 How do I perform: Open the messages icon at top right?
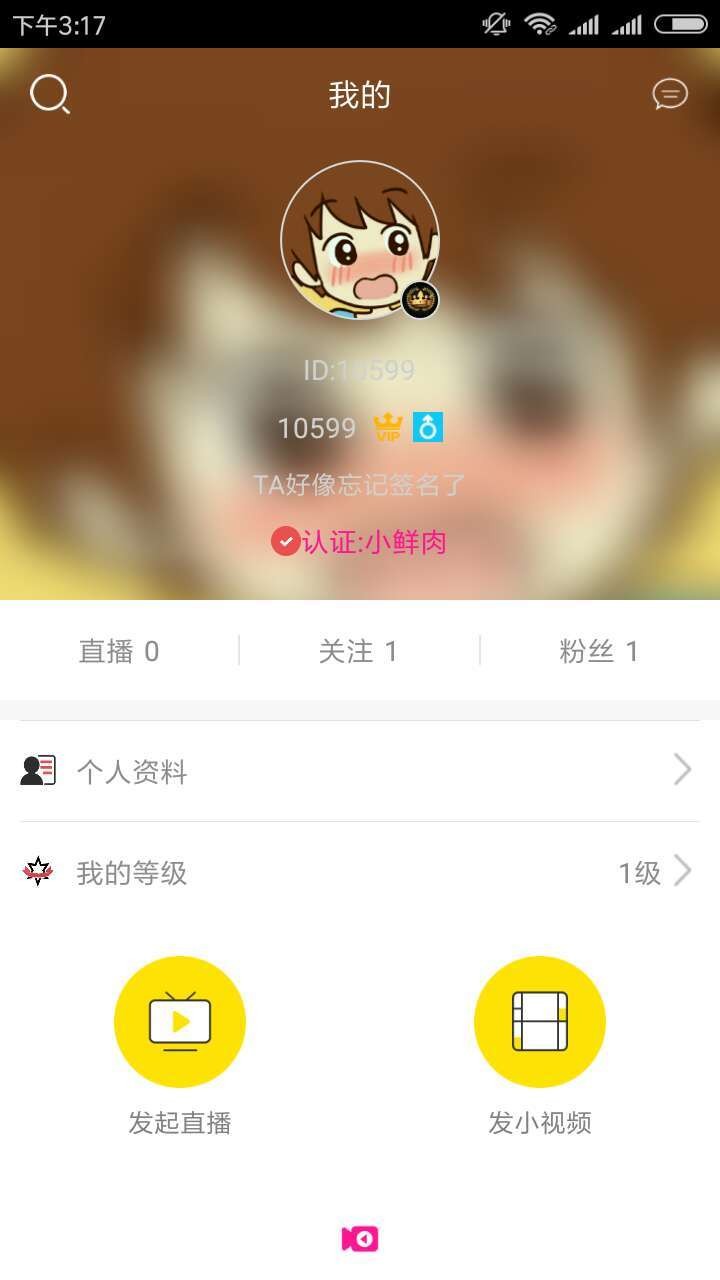[x=670, y=94]
